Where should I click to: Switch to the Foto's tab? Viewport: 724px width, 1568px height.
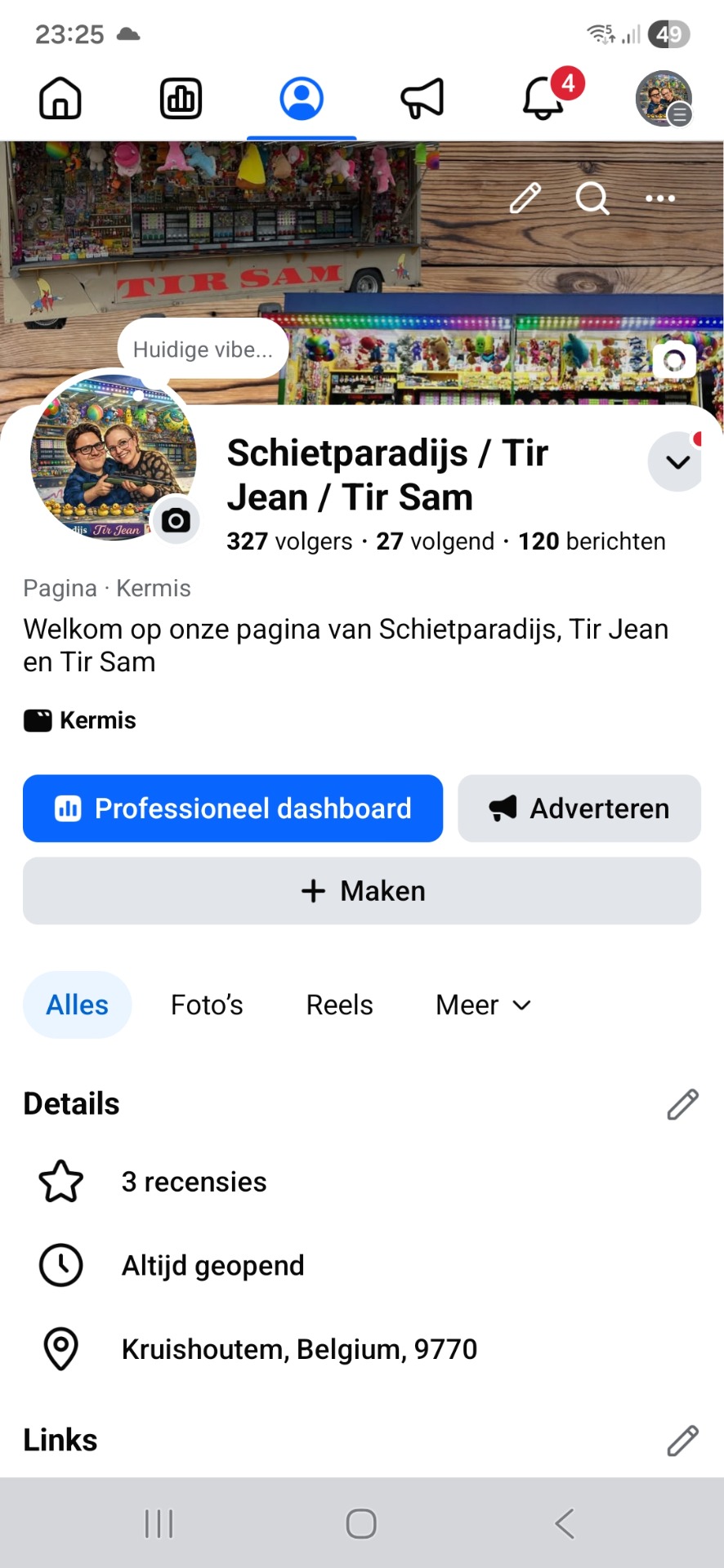point(207,1005)
